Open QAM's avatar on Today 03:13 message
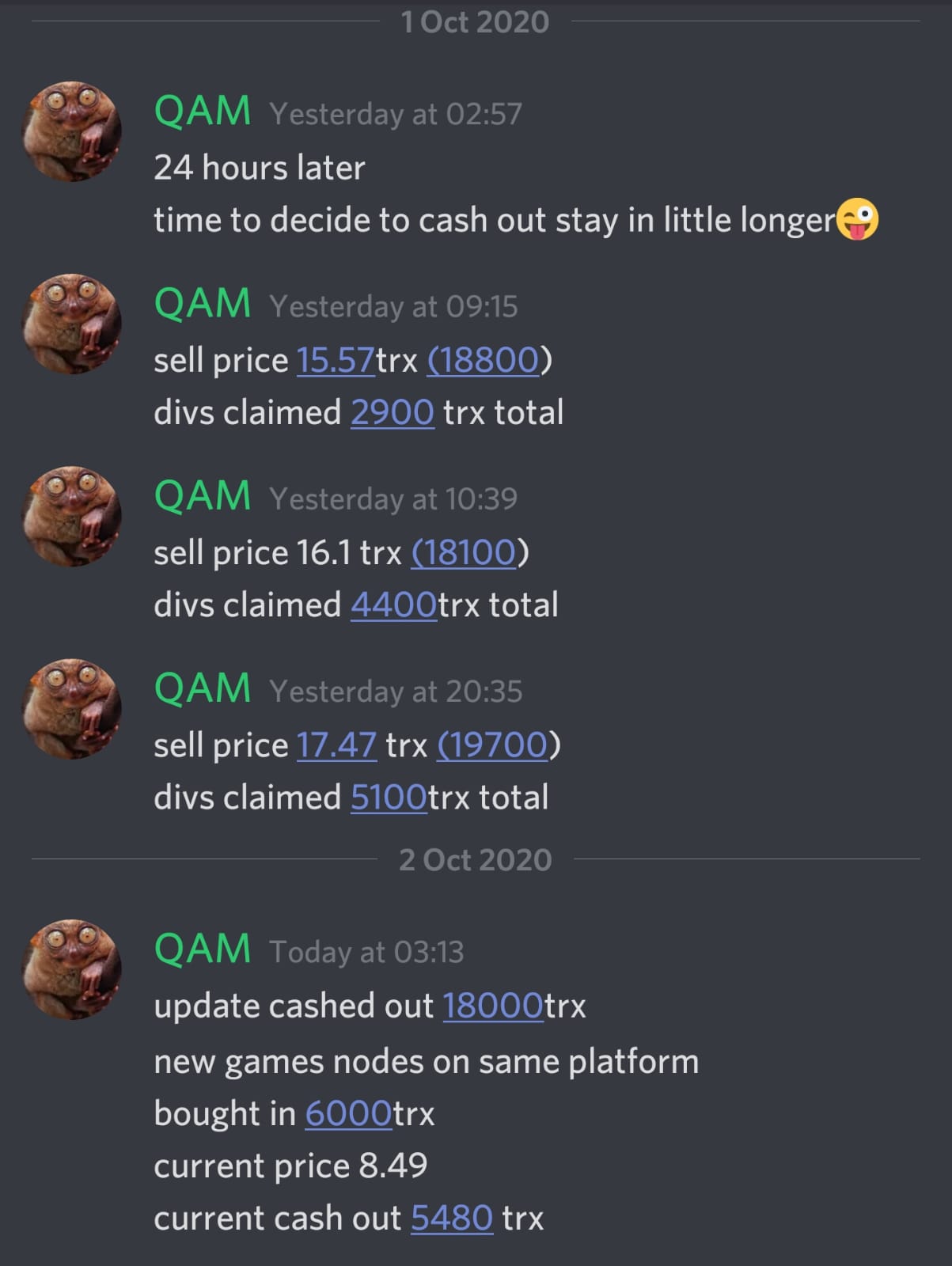 click(x=71, y=968)
